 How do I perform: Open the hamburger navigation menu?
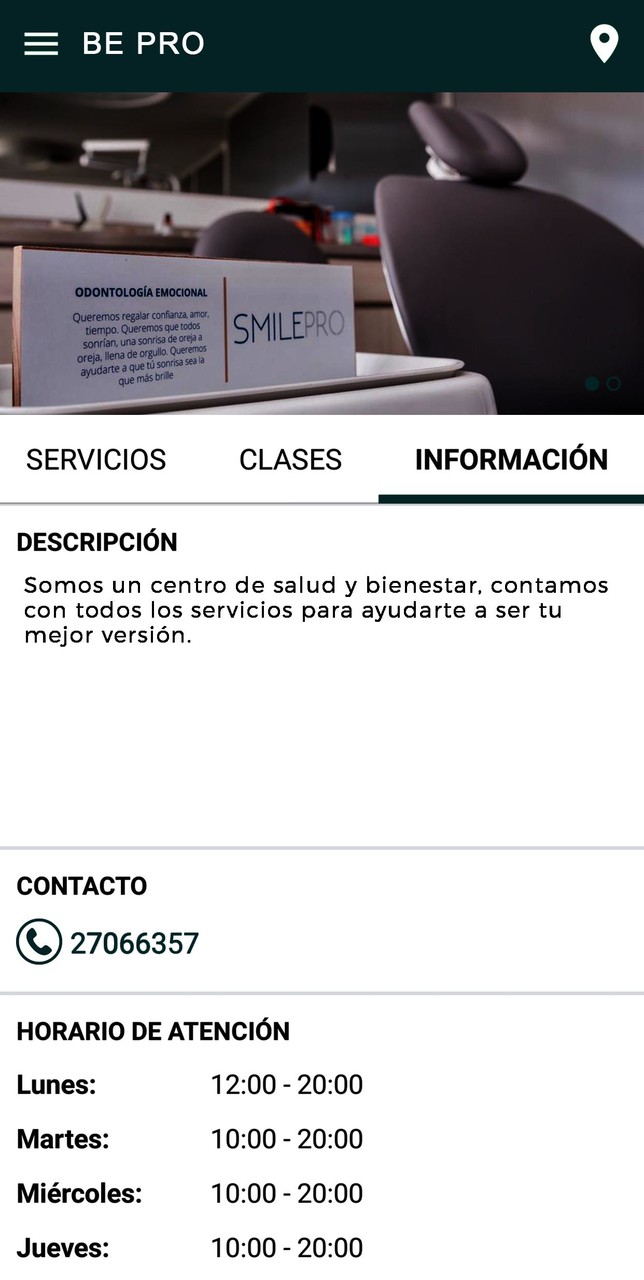41,44
